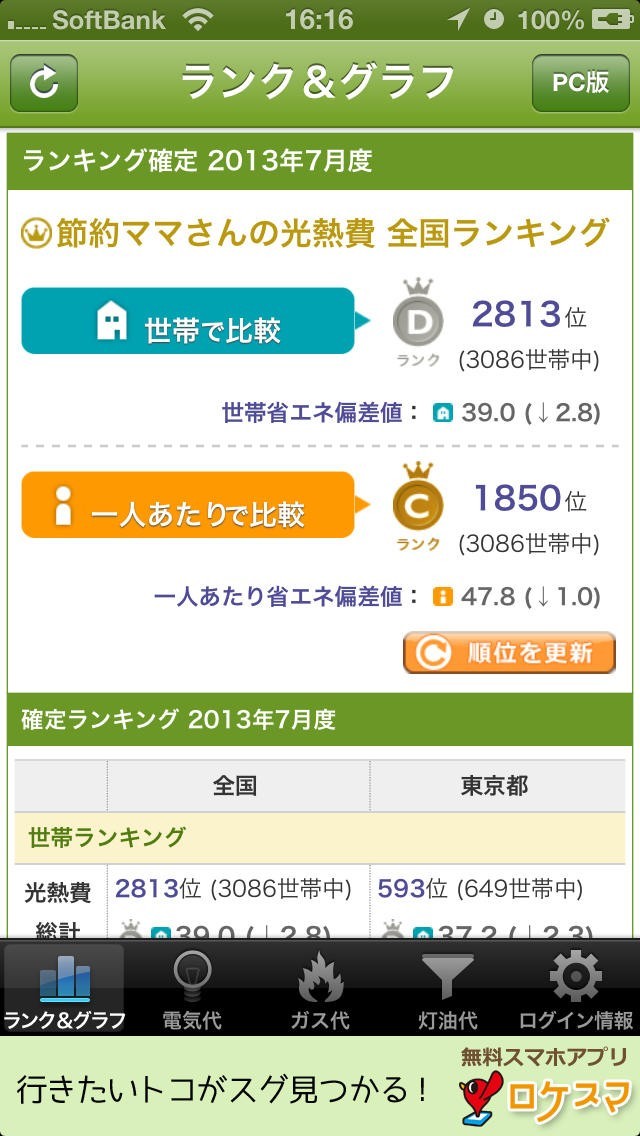The width and height of the screenshot is (640, 1136).
Task: Open the ログイン情報 tab
Action: coord(576,989)
